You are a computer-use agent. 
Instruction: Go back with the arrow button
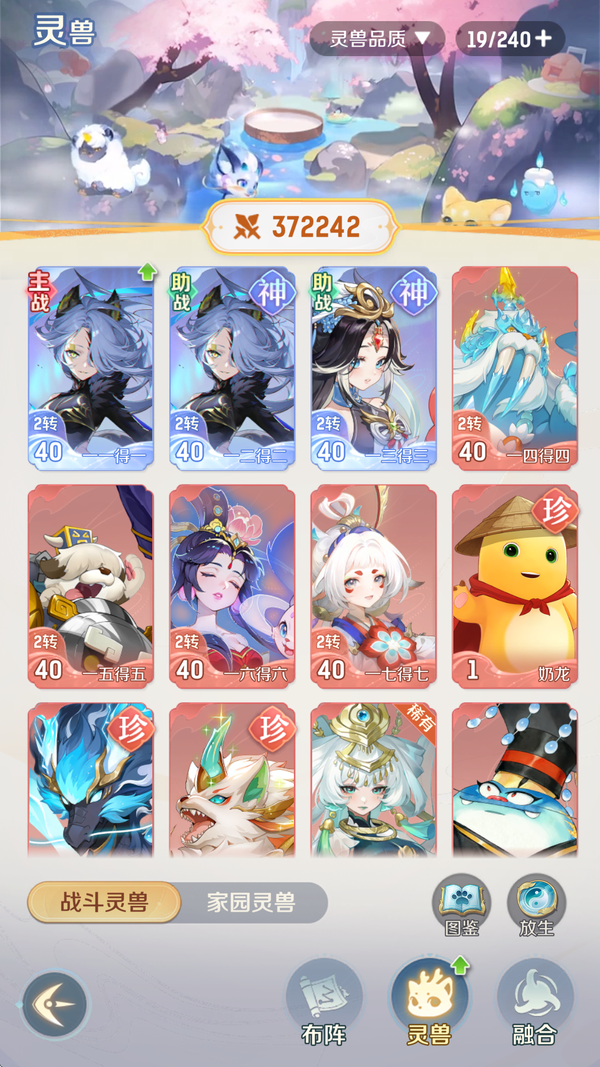(55, 1004)
